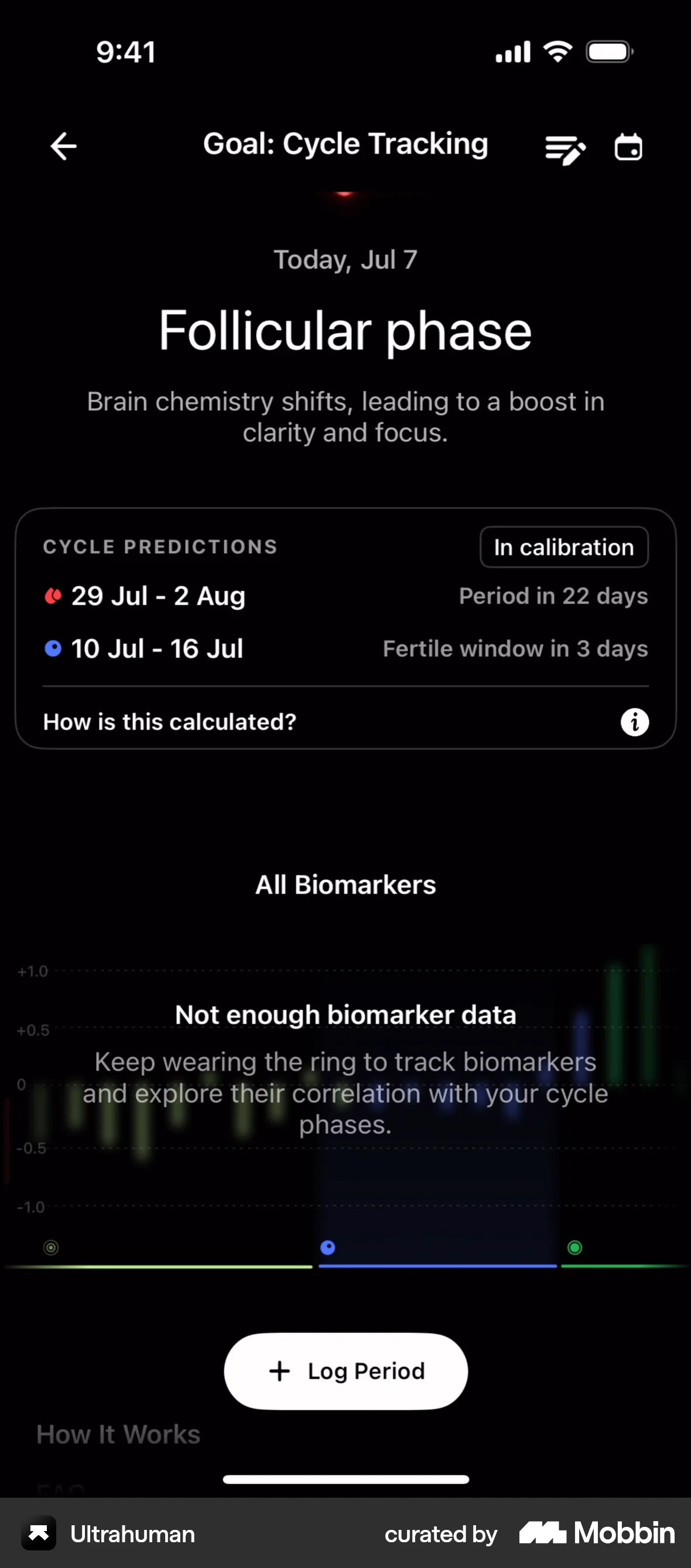Screen dimensions: 691x1568
Task: Open the edit log icon in the top bar
Action: click(565, 146)
